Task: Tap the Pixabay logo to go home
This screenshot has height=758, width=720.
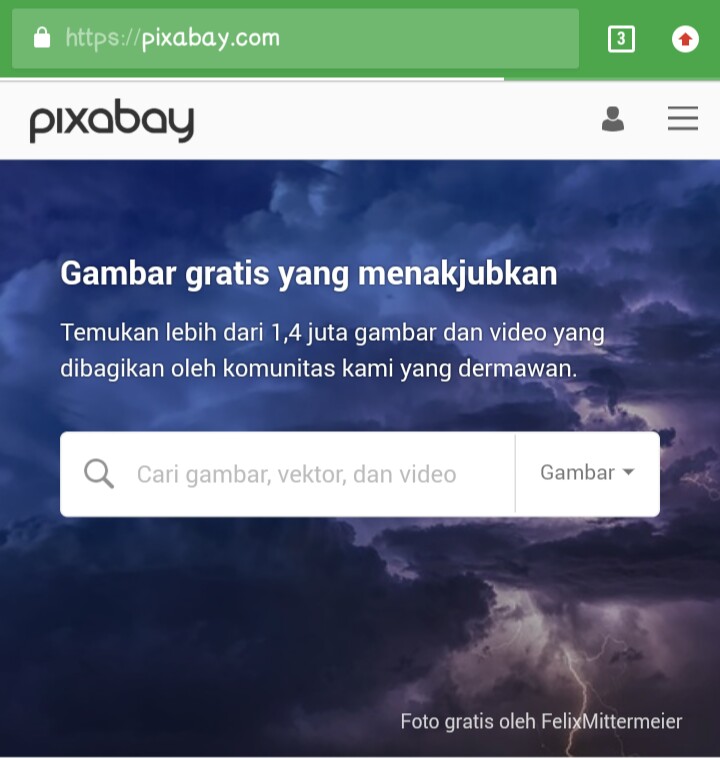Action: pos(112,121)
